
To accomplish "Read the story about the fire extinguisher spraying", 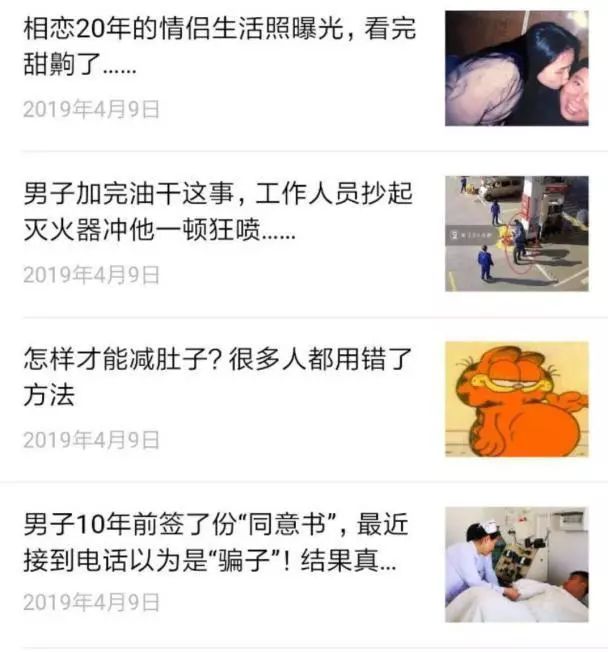I will 220,212.
